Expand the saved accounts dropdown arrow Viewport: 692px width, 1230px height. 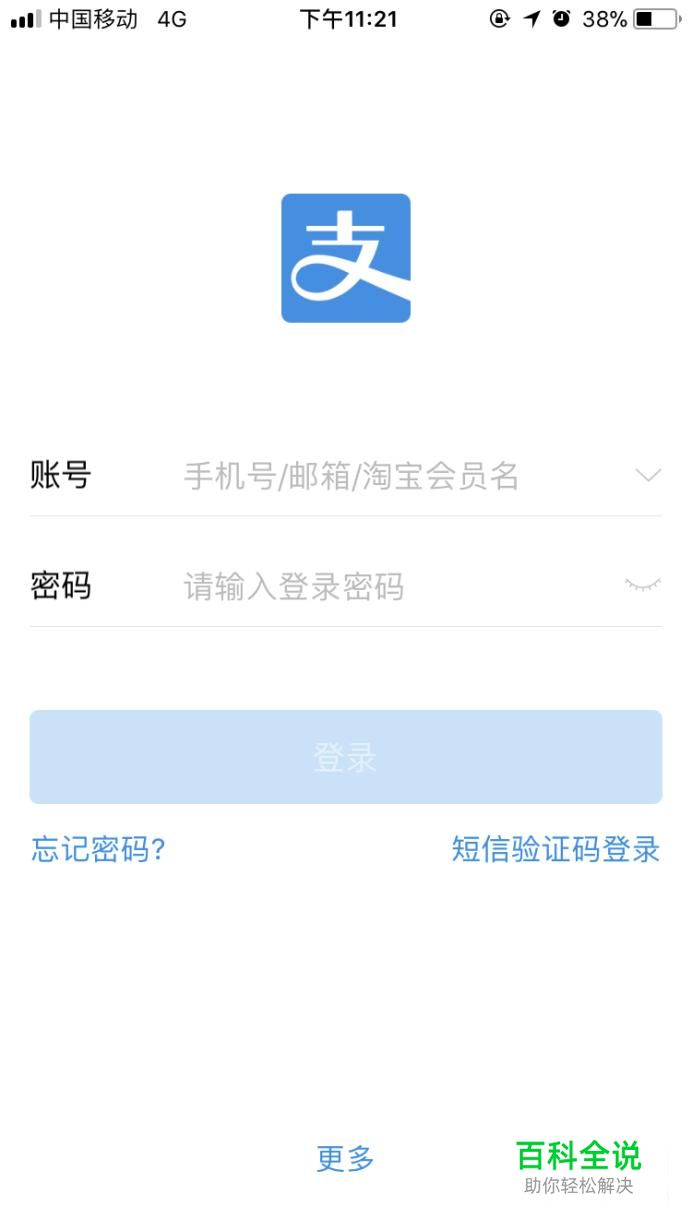click(648, 475)
